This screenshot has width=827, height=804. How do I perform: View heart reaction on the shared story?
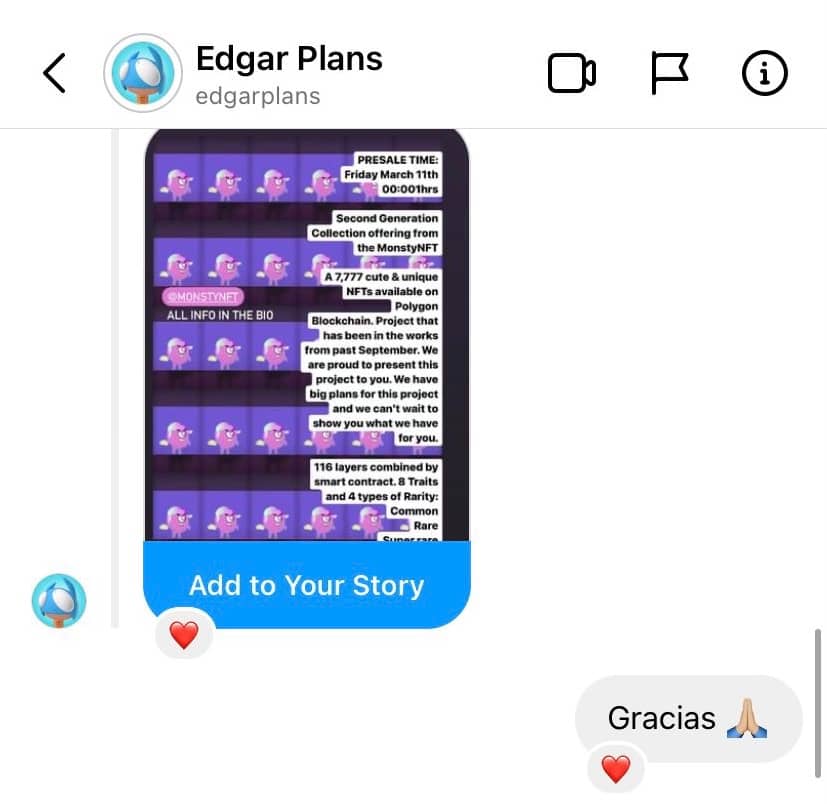[x=184, y=634]
